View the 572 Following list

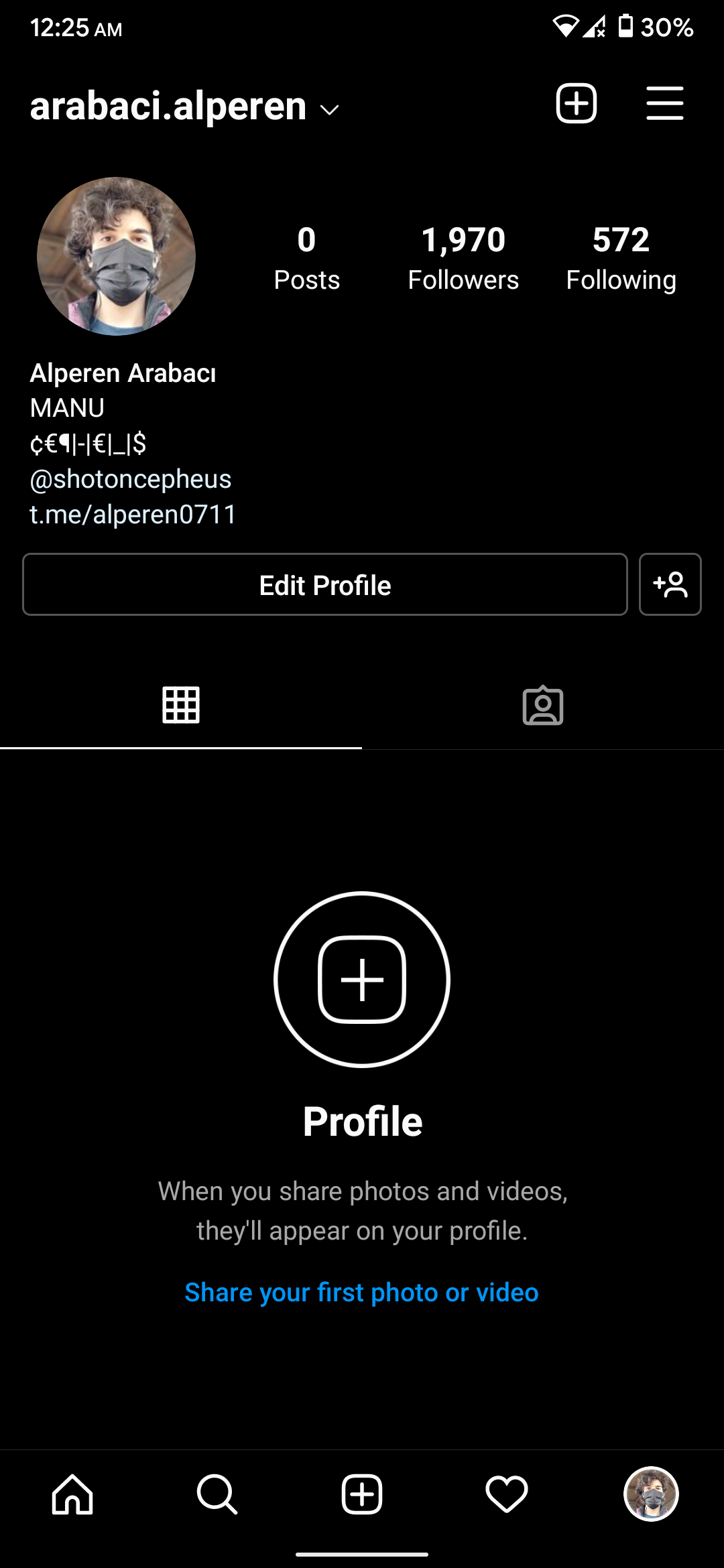click(621, 258)
